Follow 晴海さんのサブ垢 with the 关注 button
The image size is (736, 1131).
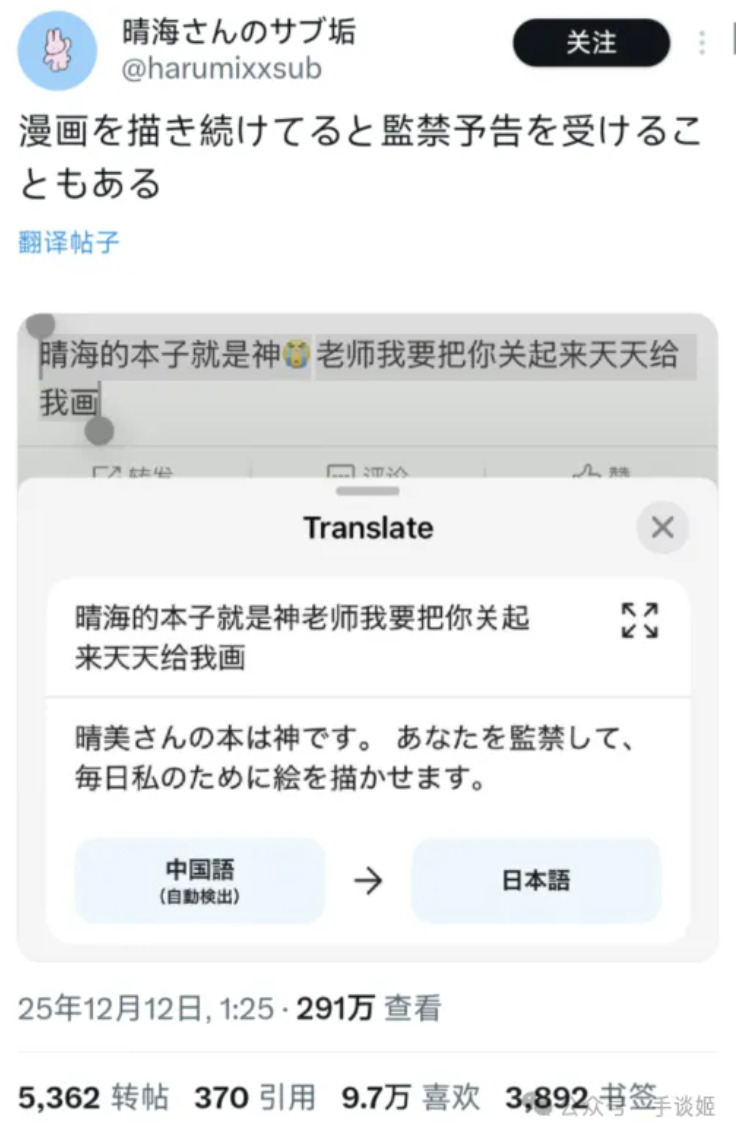591,43
